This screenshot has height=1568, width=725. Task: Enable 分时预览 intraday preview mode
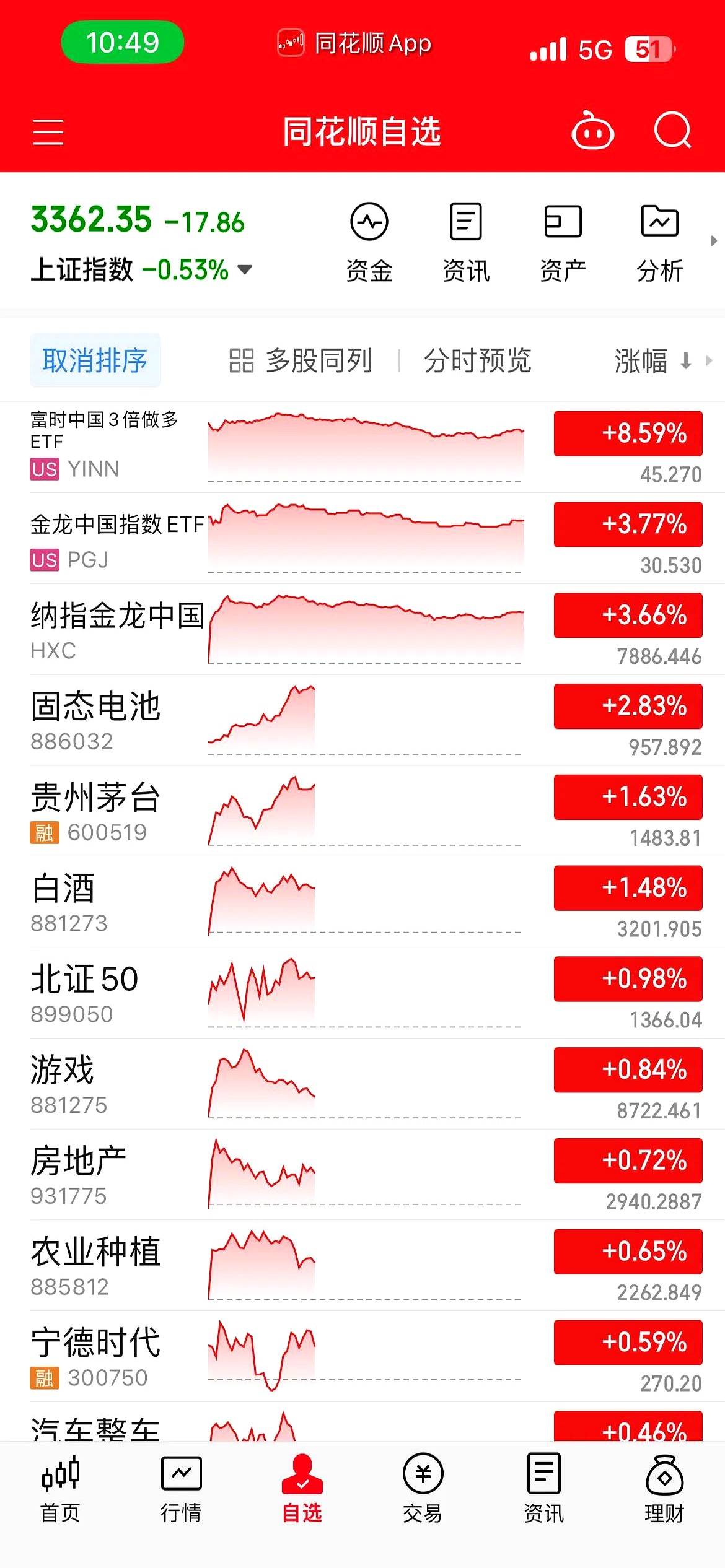[x=477, y=360]
